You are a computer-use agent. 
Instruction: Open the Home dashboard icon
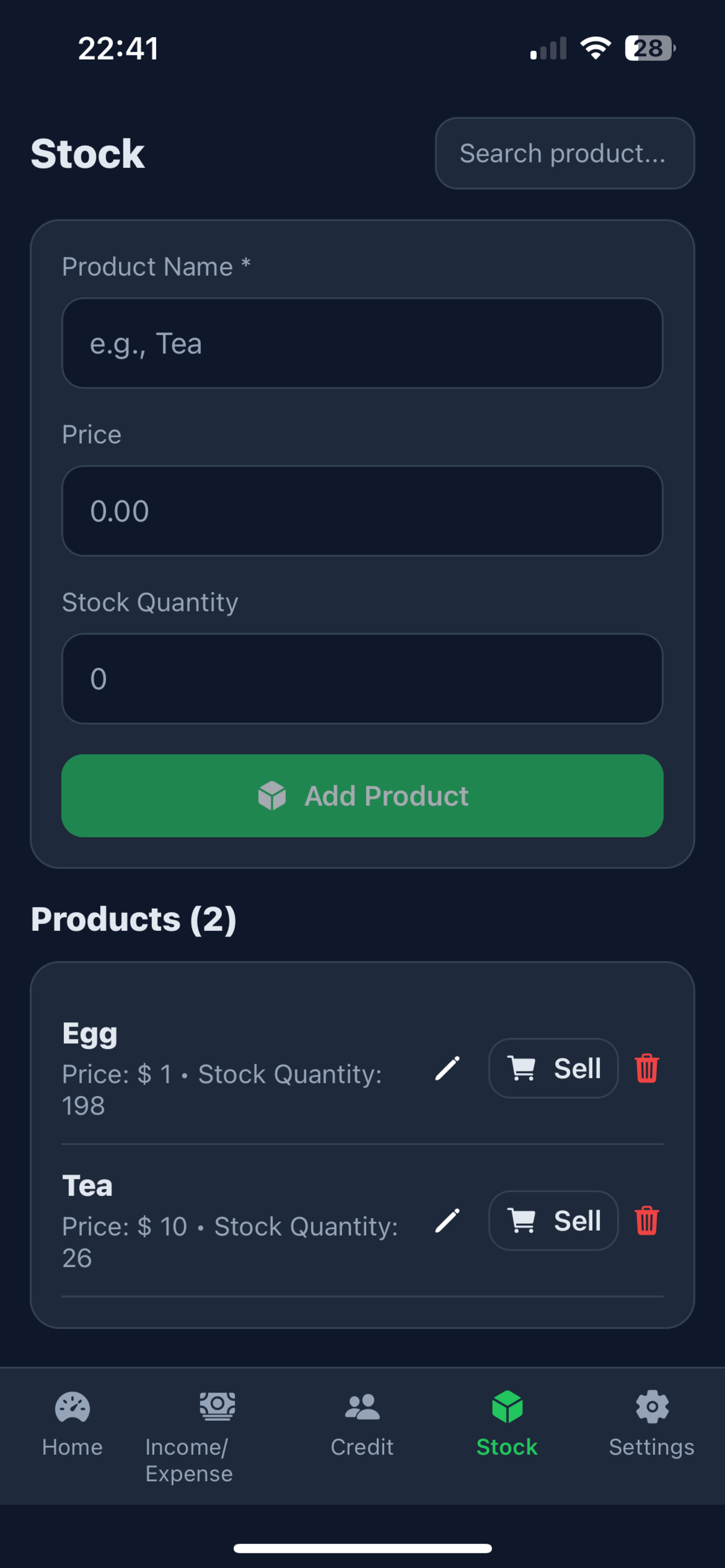tap(72, 1407)
